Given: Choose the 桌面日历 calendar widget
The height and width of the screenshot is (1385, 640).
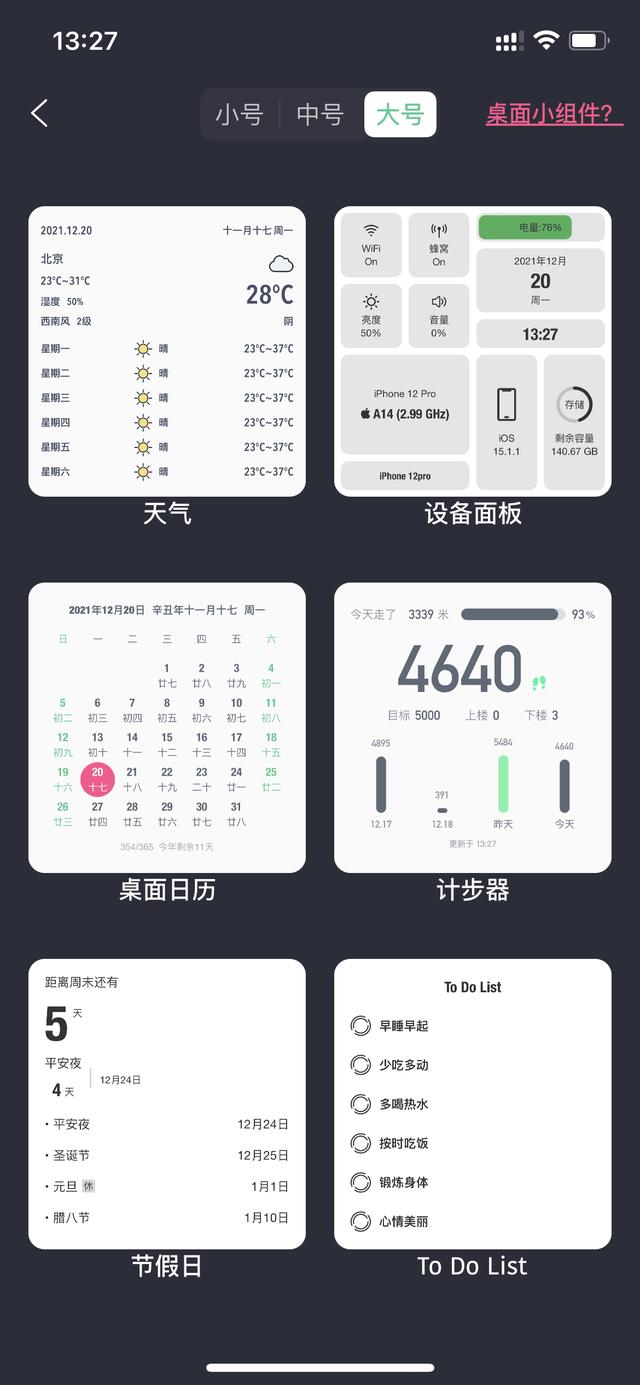Looking at the screenshot, I should click(x=167, y=727).
